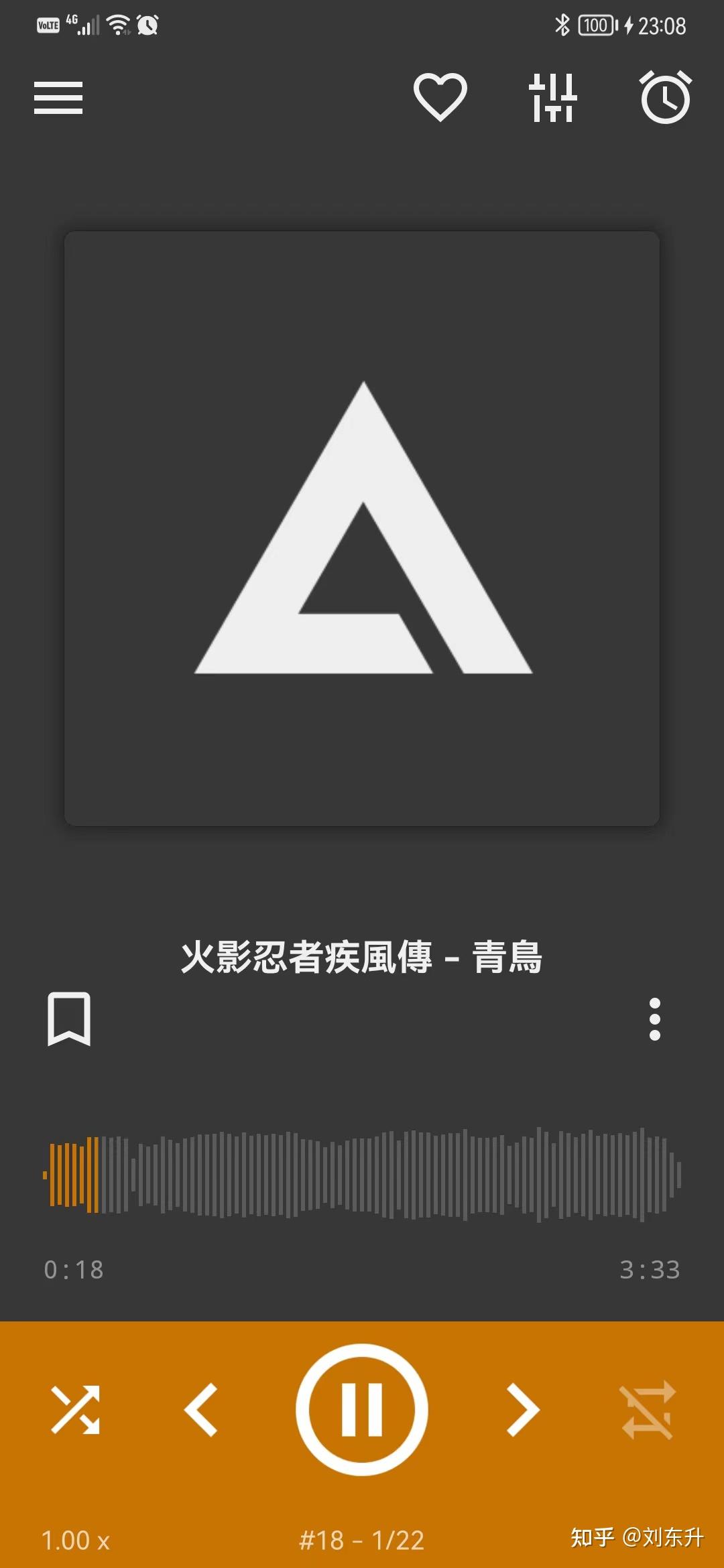Mark the current track as favorite

tap(439, 99)
